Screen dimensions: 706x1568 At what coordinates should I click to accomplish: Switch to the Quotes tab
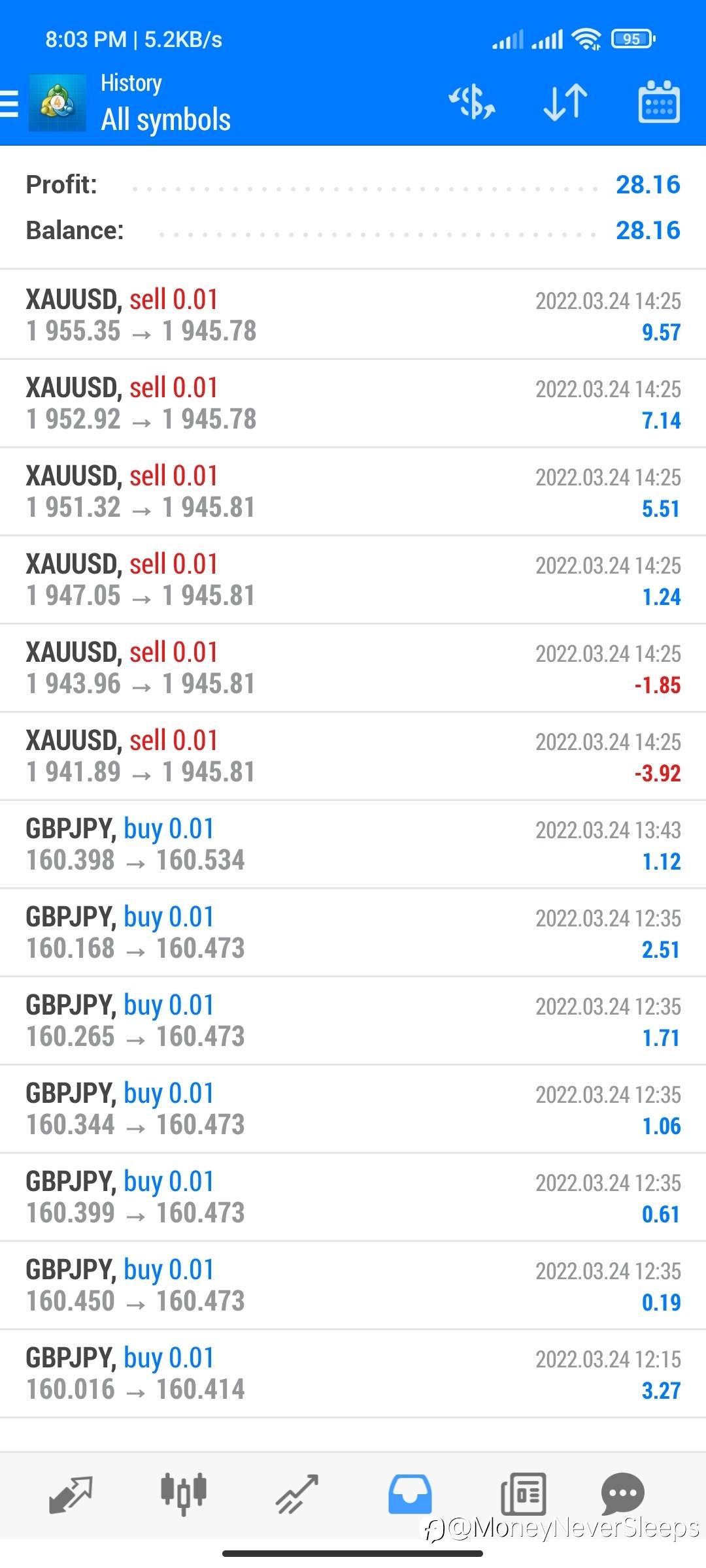coord(71,1494)
